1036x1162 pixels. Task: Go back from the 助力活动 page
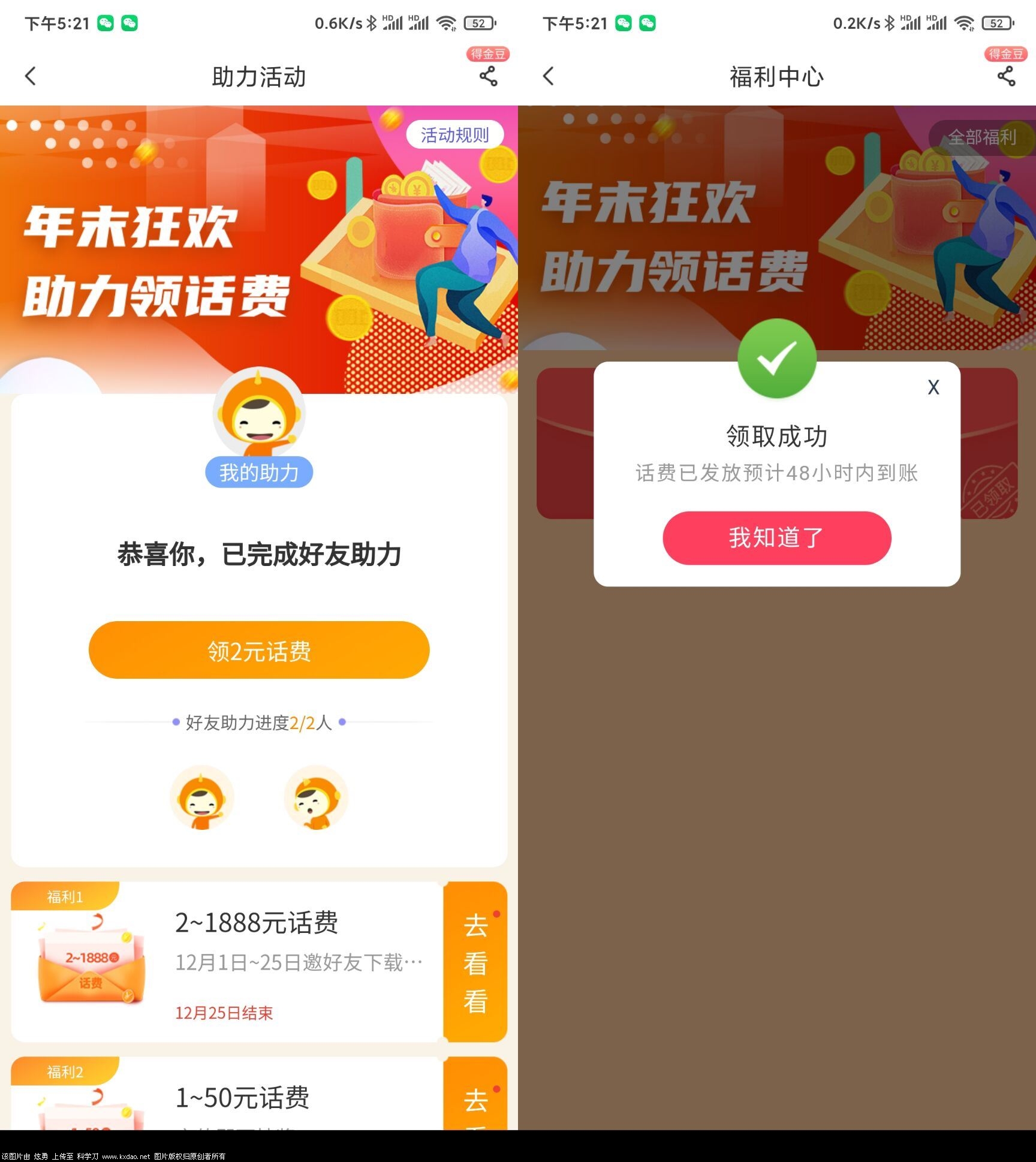coord(31,76)
